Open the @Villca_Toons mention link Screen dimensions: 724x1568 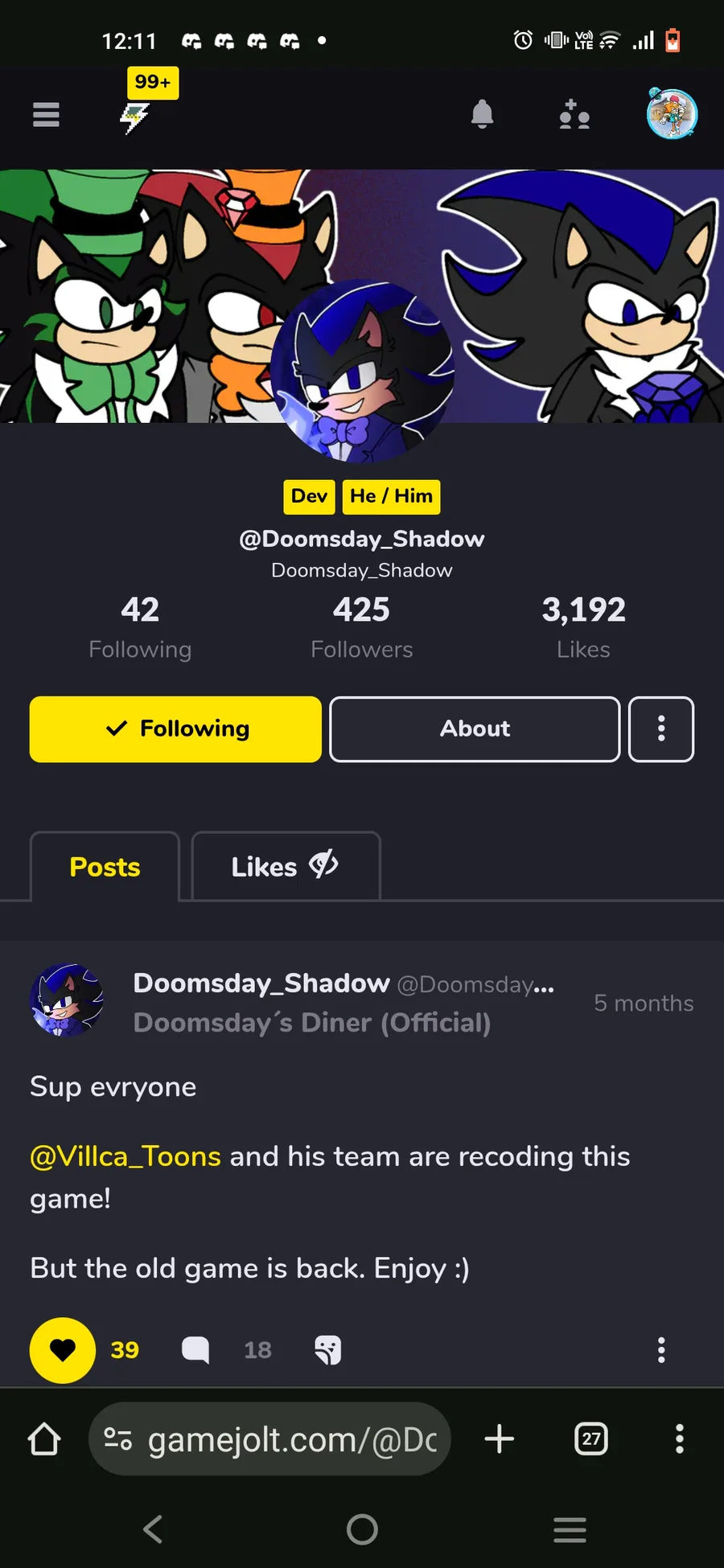coord(125,1156)
